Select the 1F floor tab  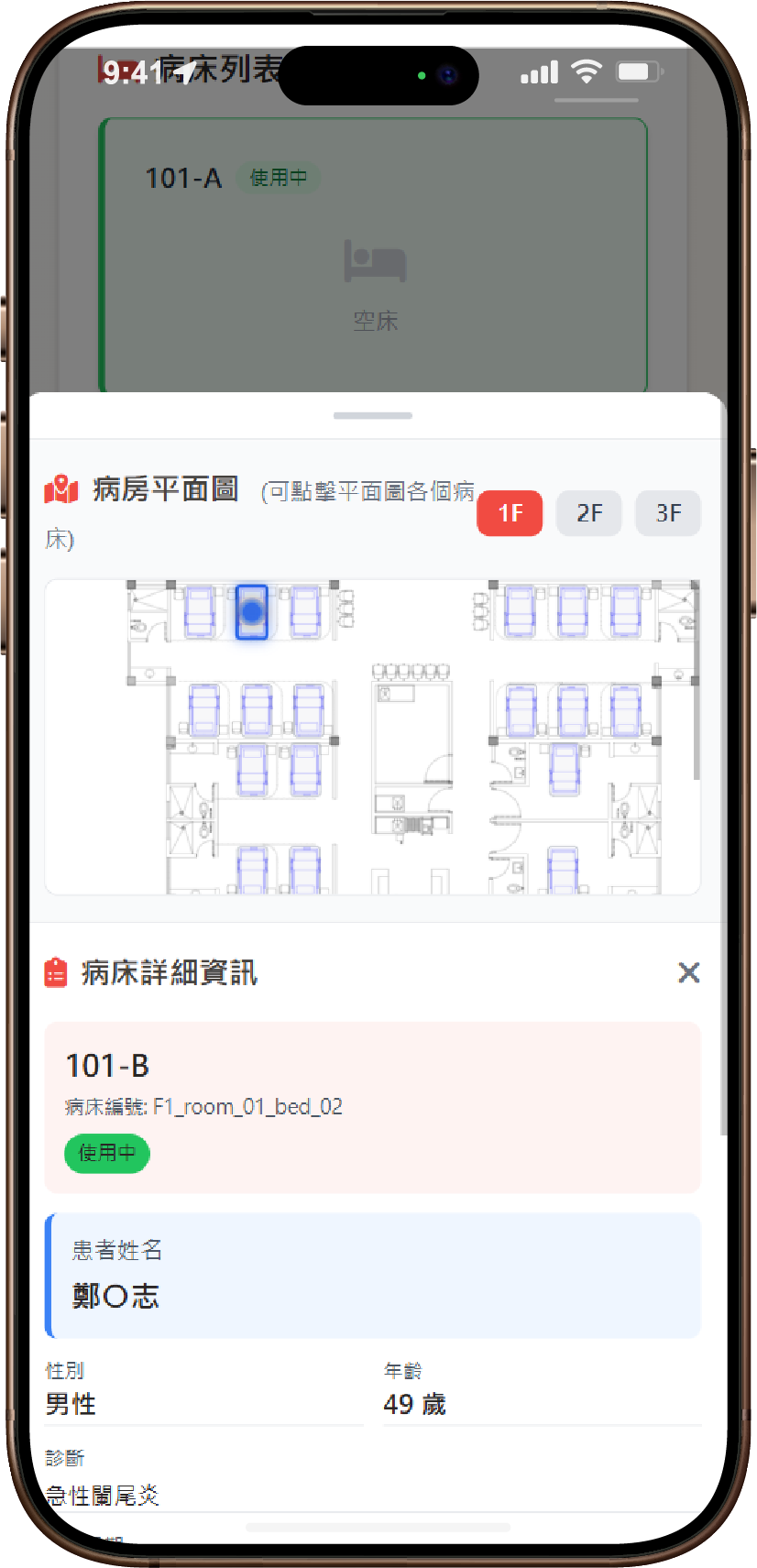[x=510, y=513]
